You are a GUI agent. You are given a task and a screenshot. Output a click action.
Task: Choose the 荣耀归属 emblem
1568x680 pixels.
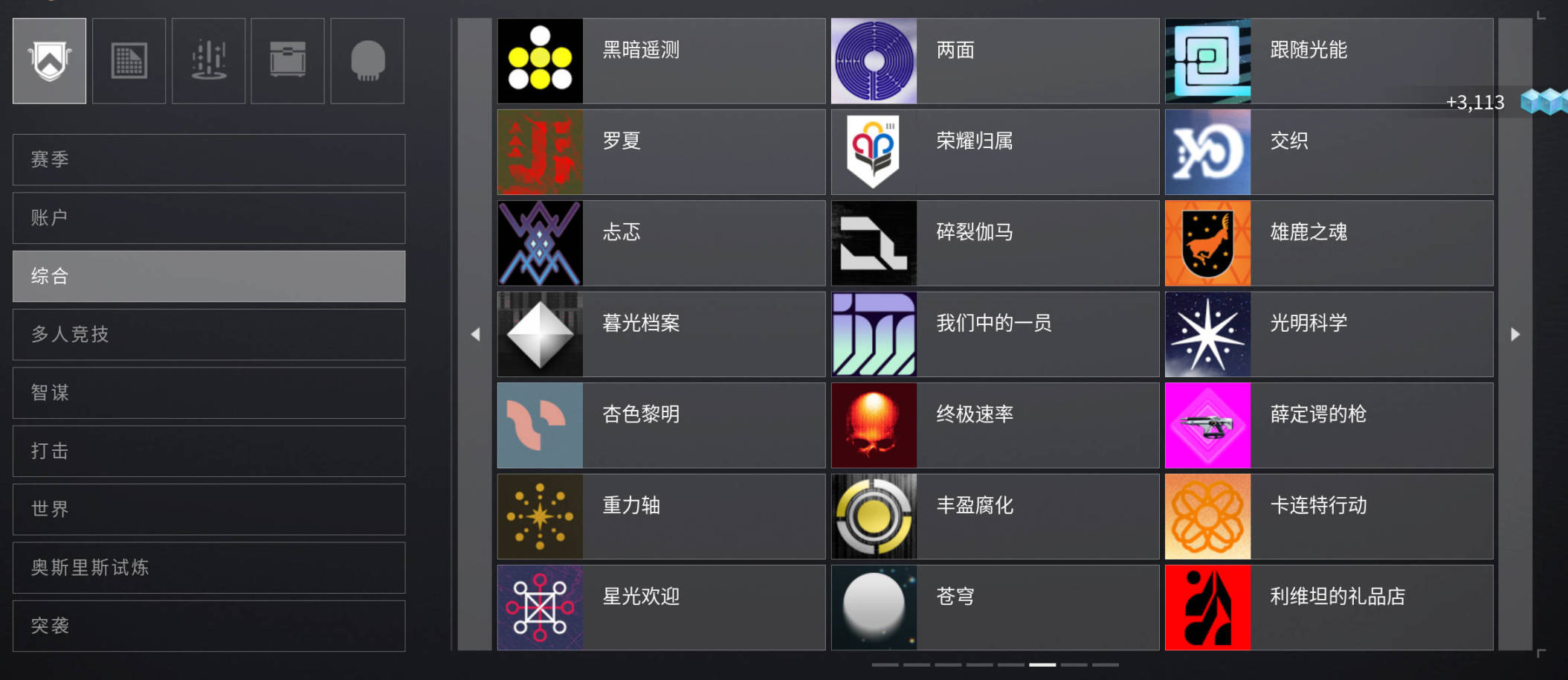995,152
